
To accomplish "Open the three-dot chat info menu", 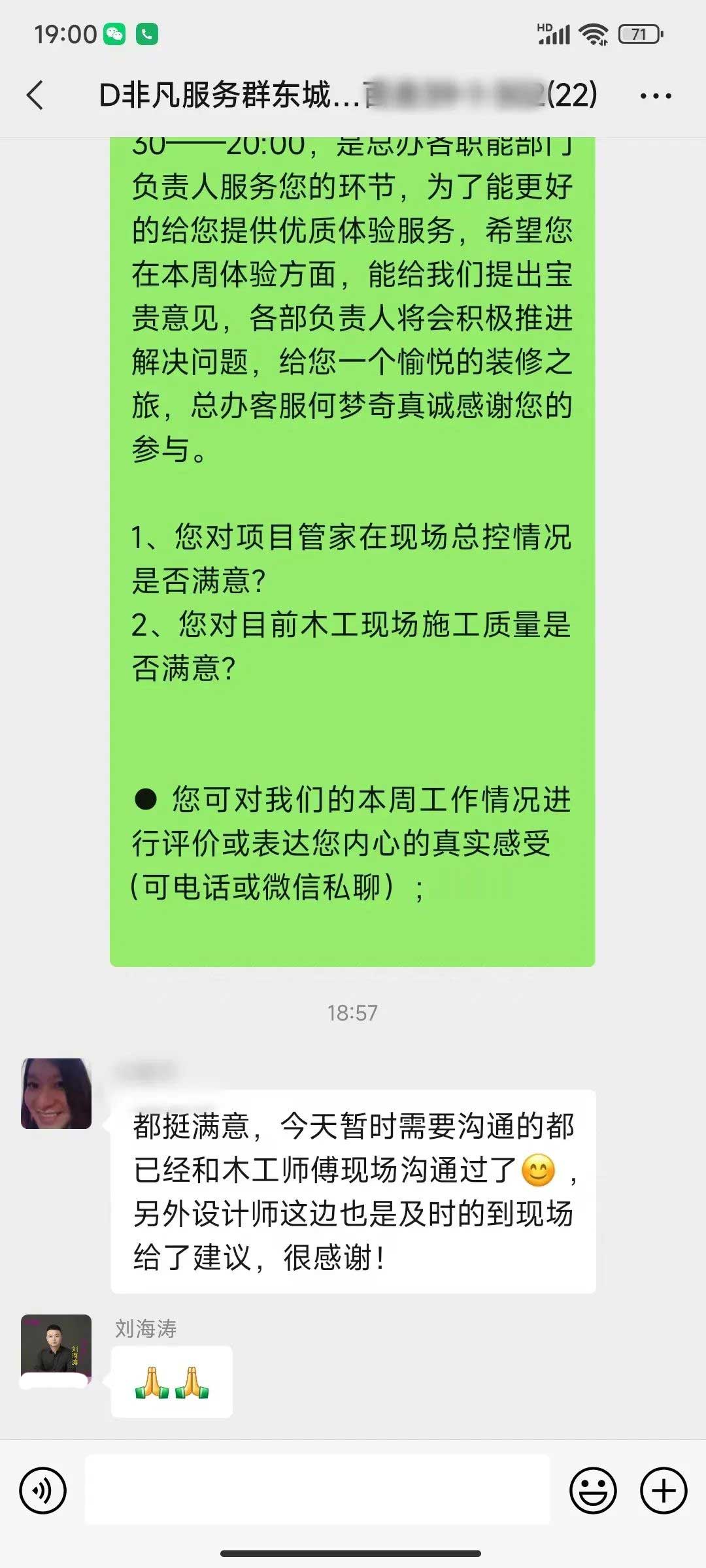I will point(656,96).
